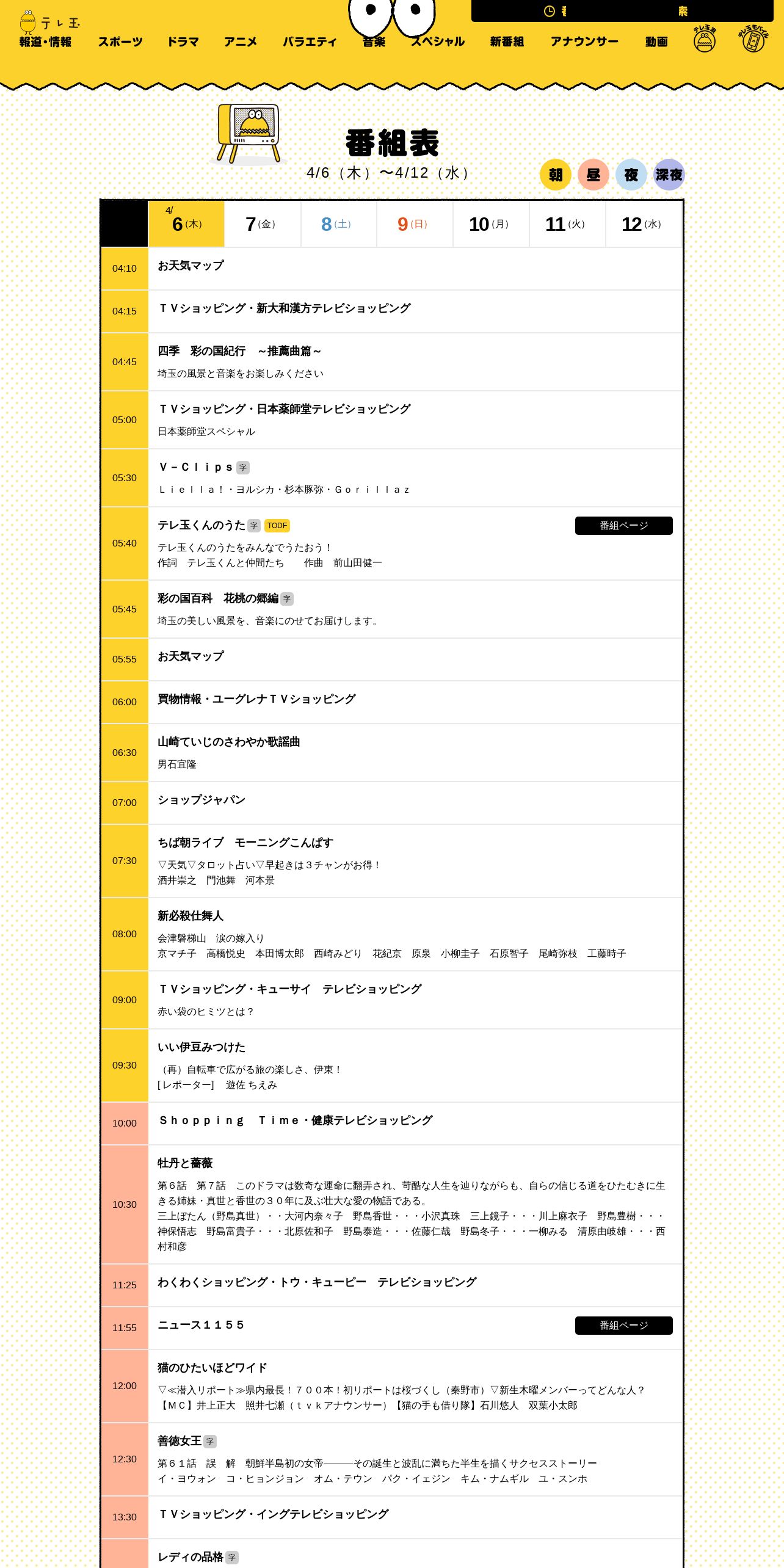Select アニメ in top navigation
Viewport: 784px width, 1568px height.
click(241, 42)
